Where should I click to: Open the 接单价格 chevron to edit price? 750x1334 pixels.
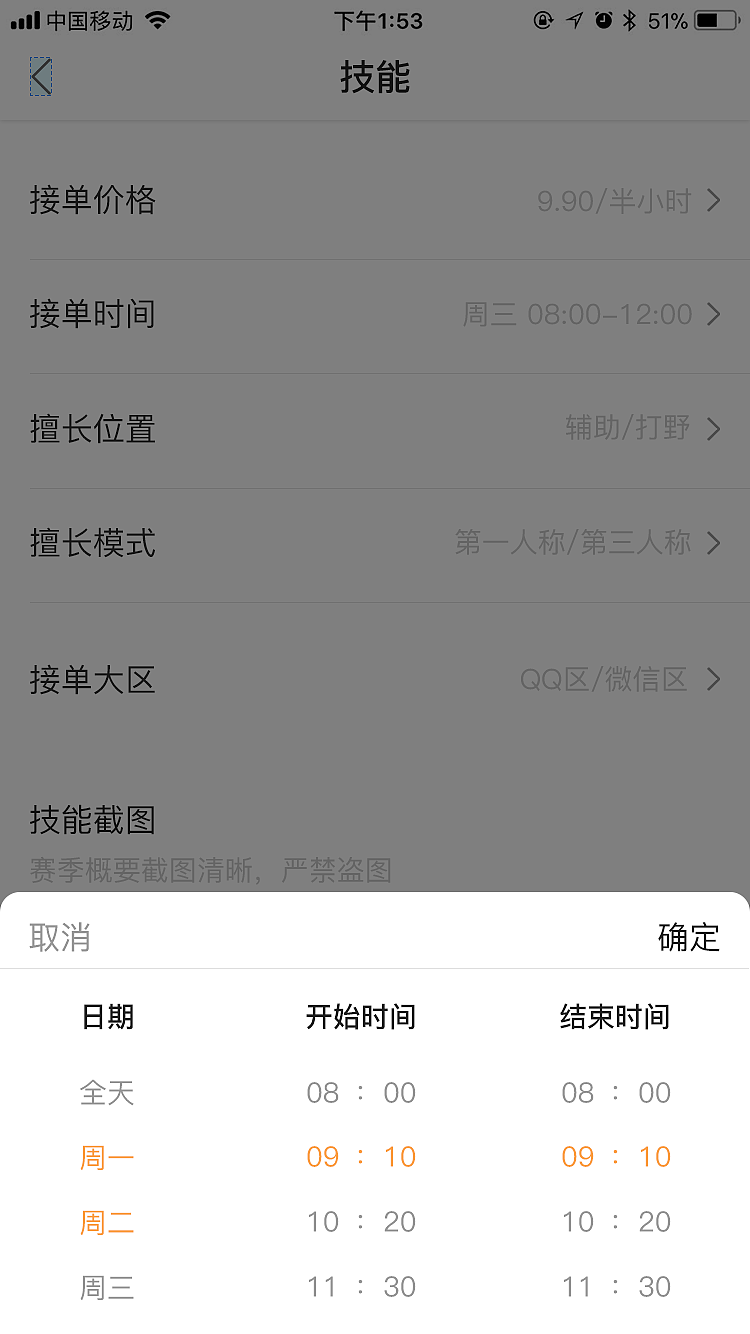click(712, 200)
